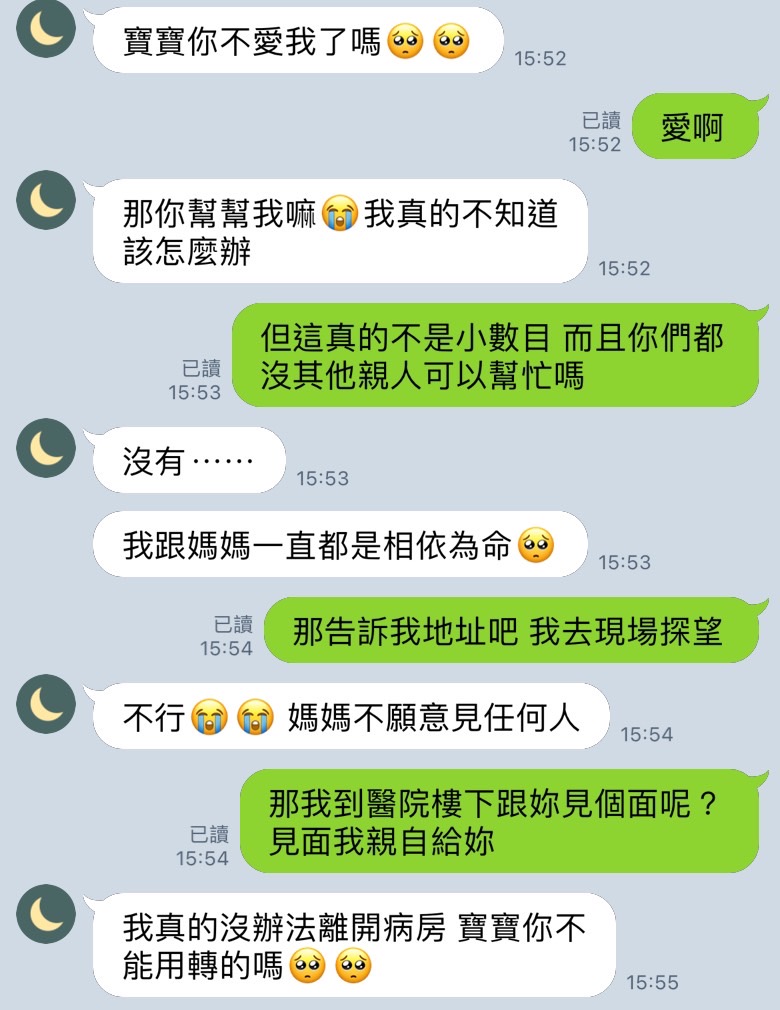Open the contact avatar beside '不行 媽媽不願意見任何人'
The height and width of the screenshot is (1010, 780).
46,704
